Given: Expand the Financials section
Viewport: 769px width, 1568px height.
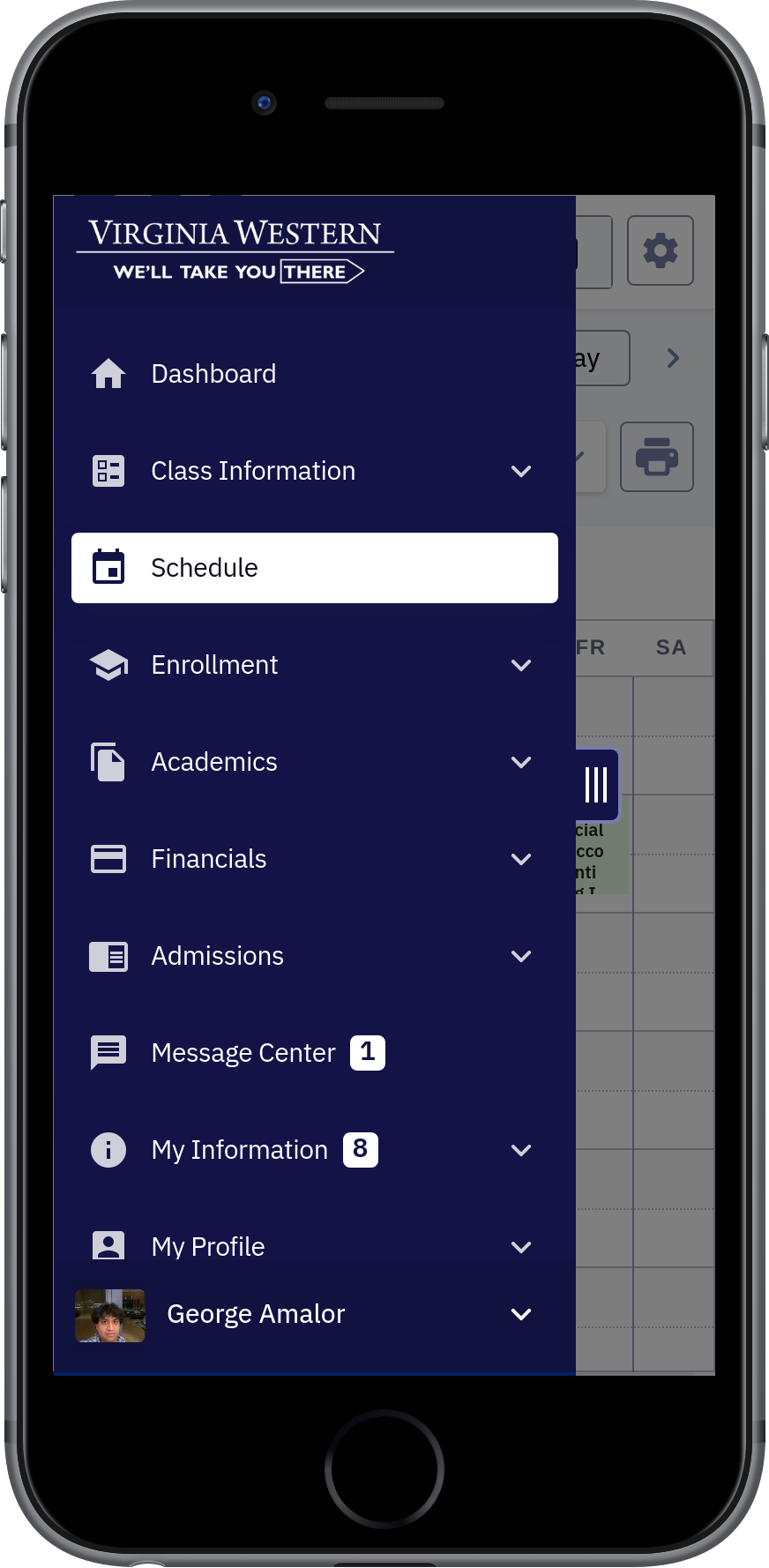Looking at the screenshot, I should 314,859.
